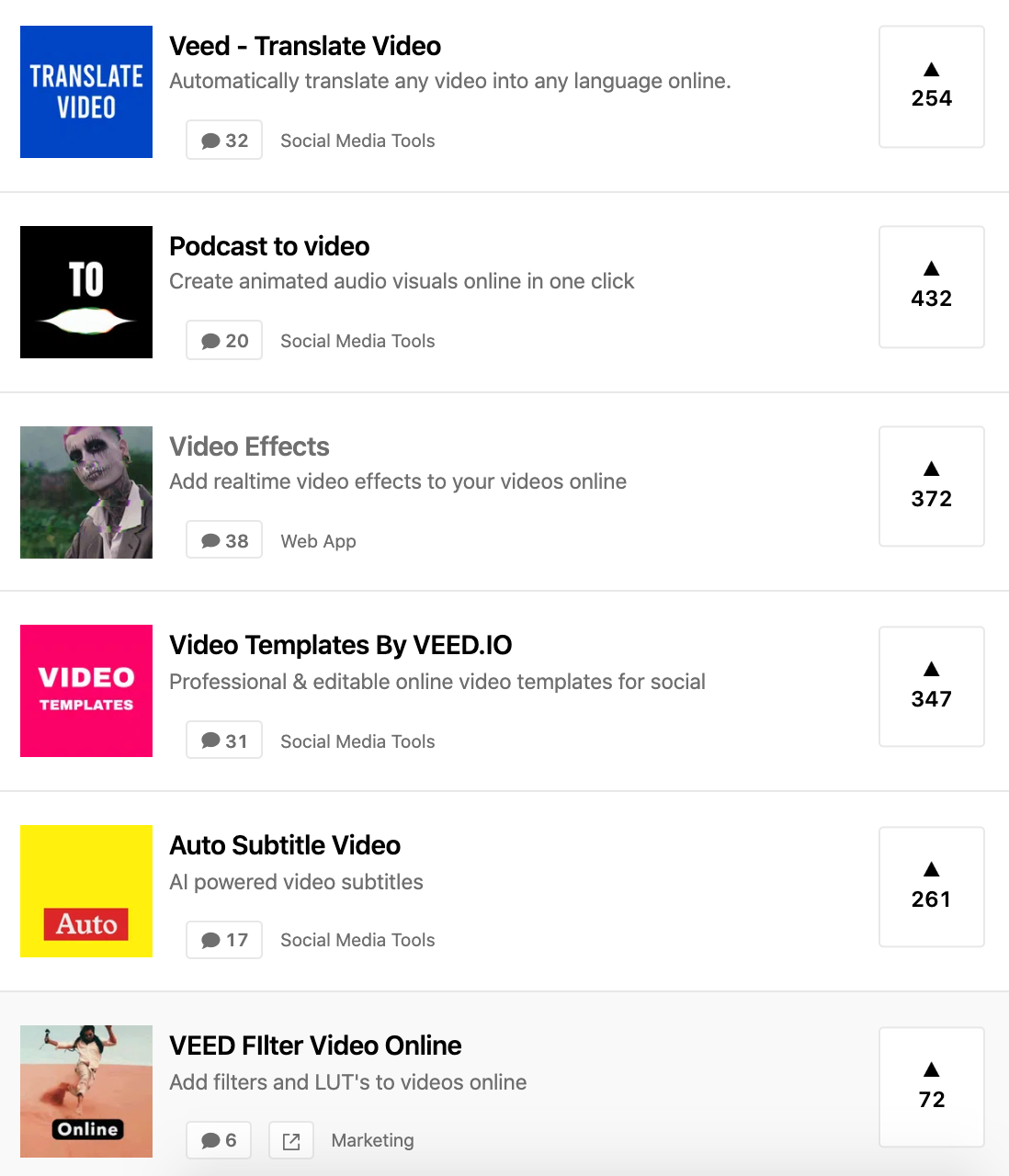Viewport: 1009px width, 1176px height.
Task: See comments on Video Templates By VEED.IO
Action: [224, 741]
